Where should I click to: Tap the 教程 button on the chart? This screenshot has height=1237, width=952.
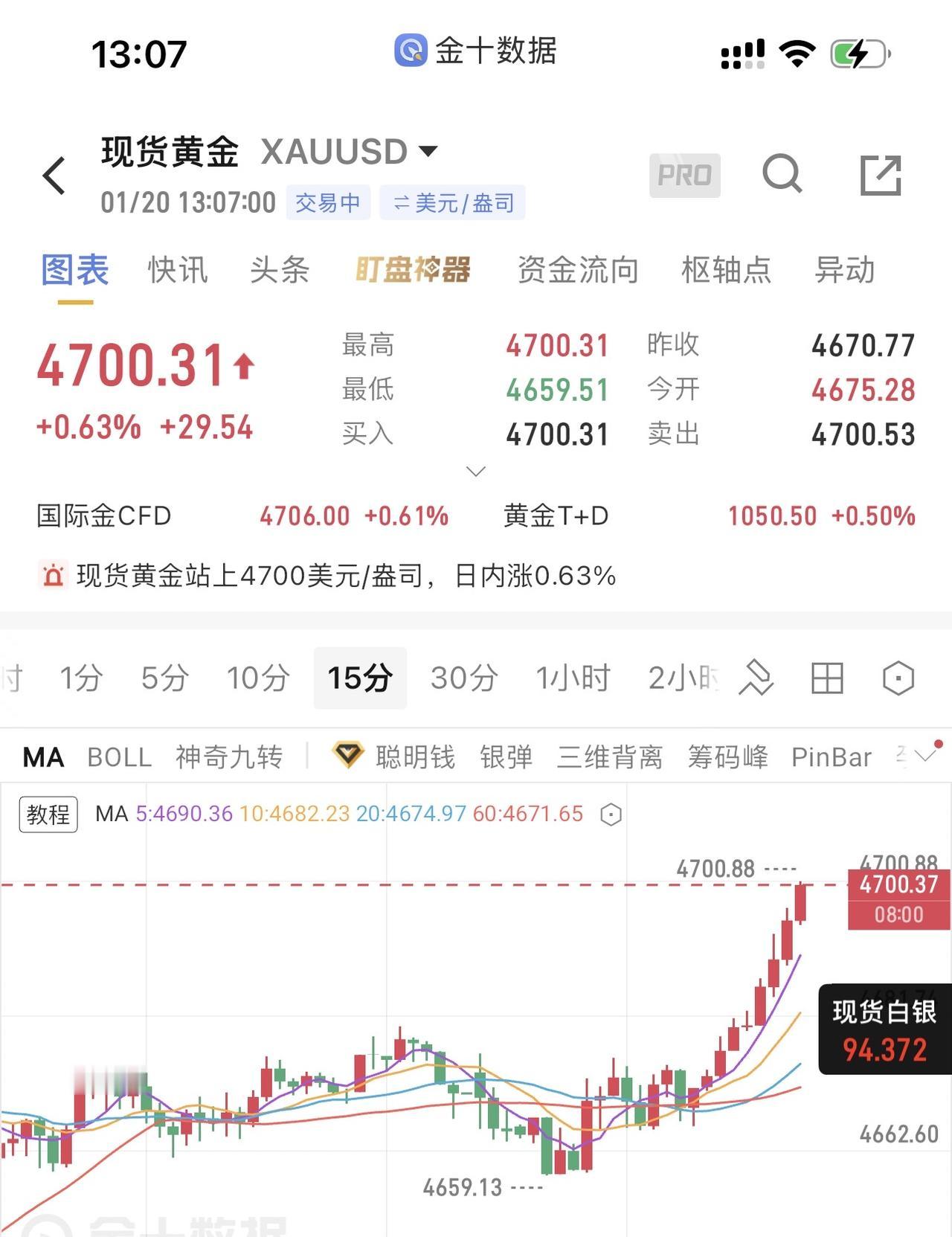48,814
